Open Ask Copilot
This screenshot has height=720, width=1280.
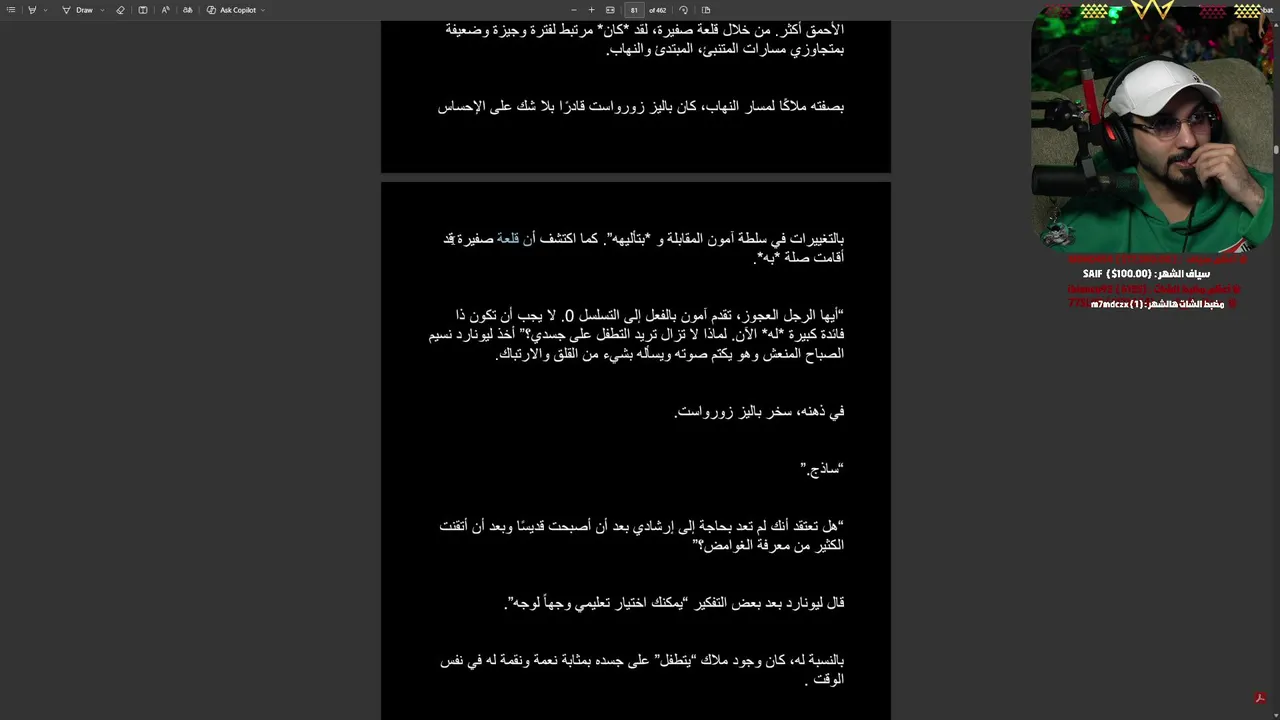(232, 10)
